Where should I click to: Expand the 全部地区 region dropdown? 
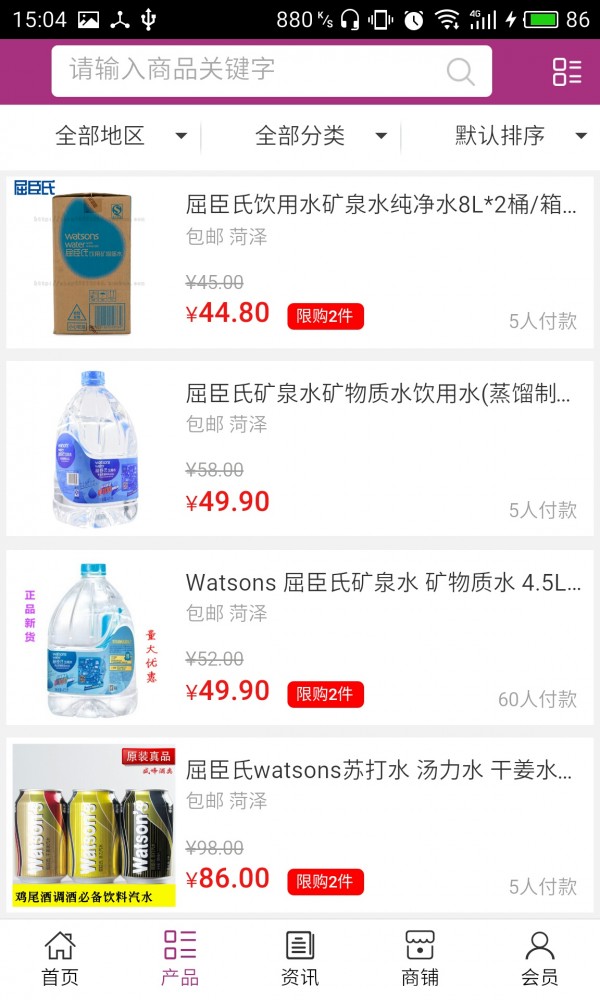point(120,136)
